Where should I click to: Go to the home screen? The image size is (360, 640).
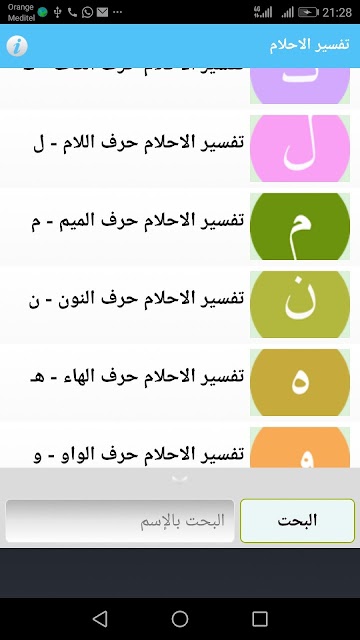[x=180, y=619]
